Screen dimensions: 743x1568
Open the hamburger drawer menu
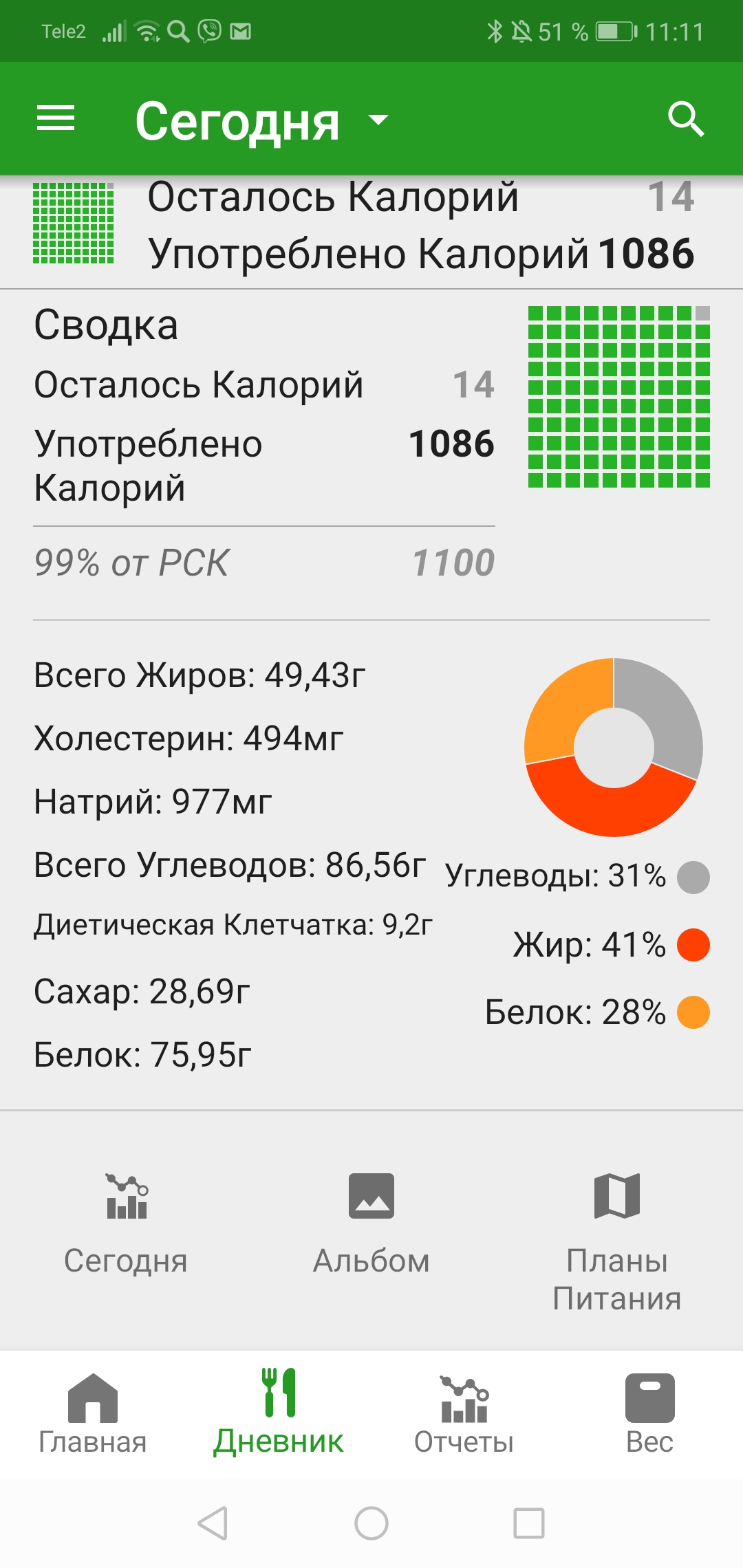(x=56, y=118)
